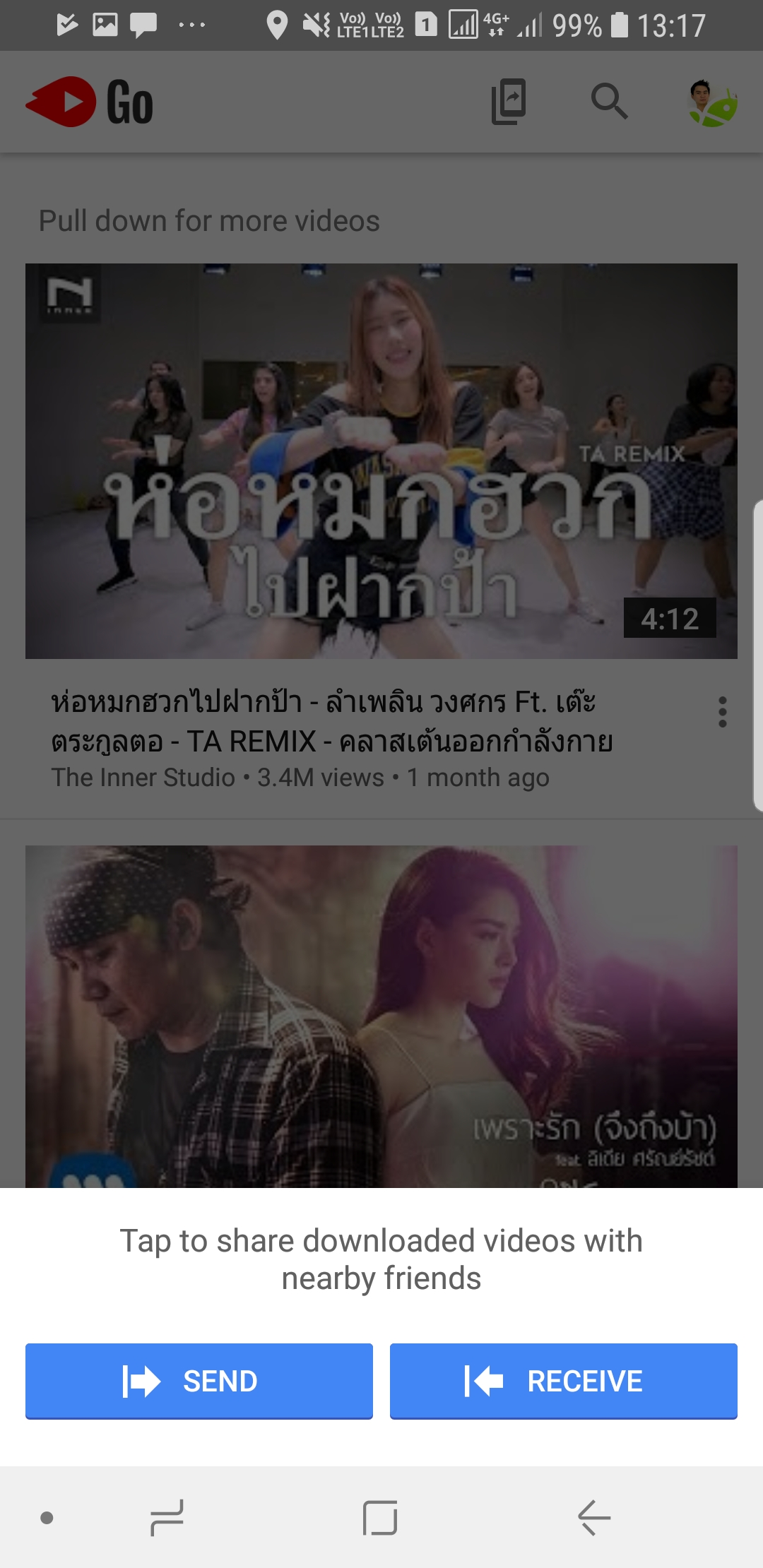Open options menu for The Inner Studio video

(722, 711)
